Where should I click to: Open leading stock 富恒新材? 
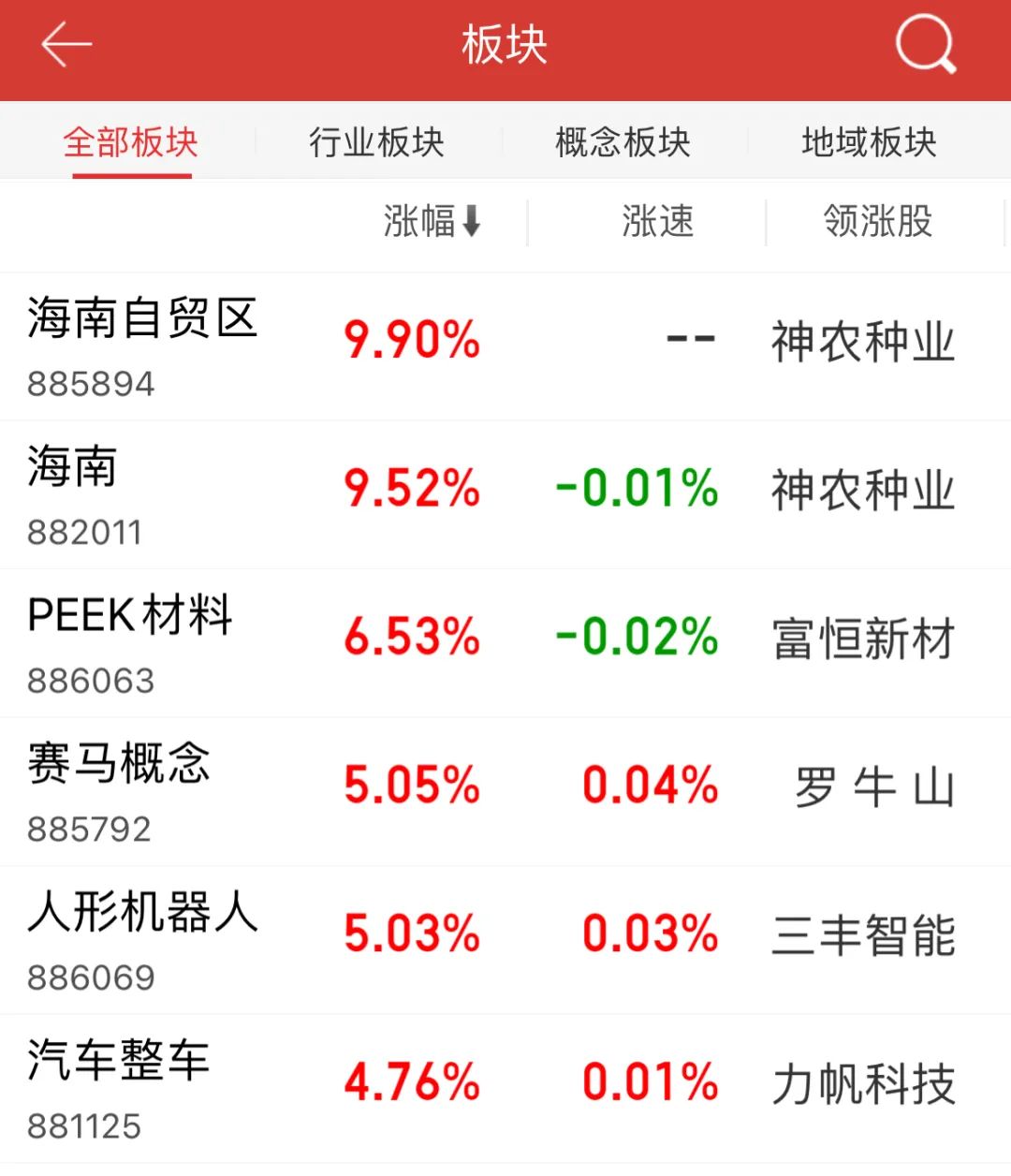[862, 640]
